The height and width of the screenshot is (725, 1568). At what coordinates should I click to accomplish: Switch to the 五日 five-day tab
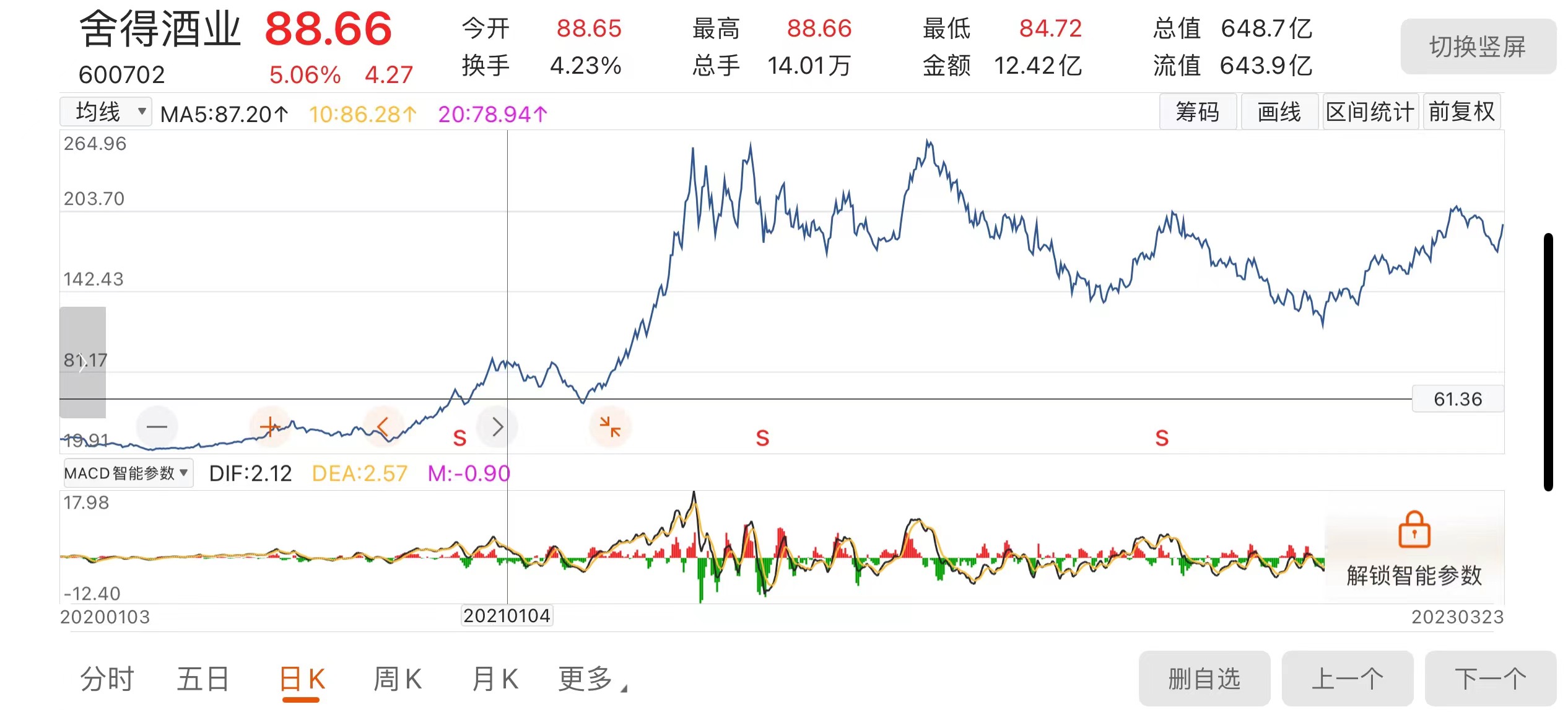pyautogui.click(x=203, y=679)
